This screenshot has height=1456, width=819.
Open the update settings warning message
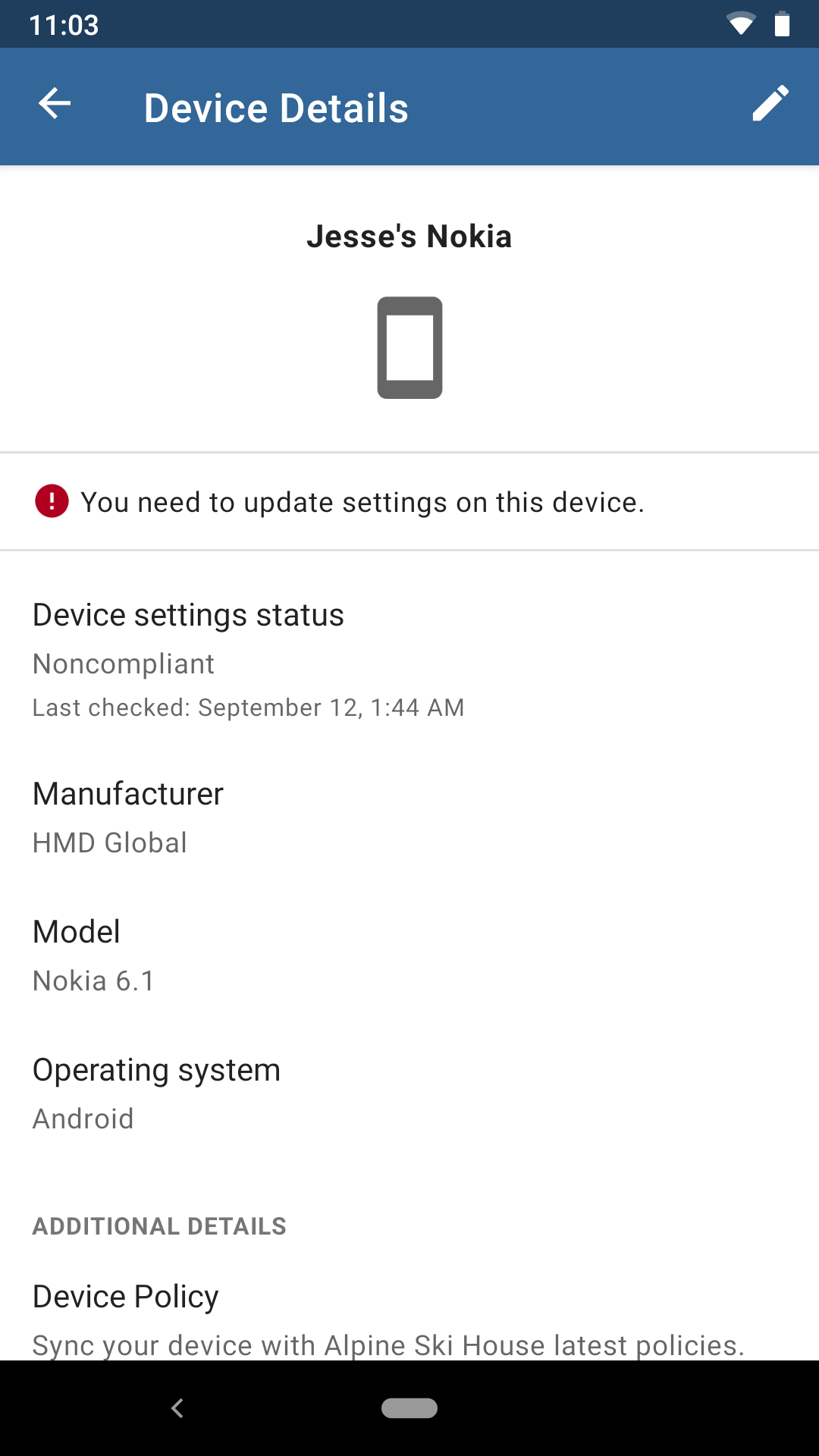pyautogui.click(x=409, y=502)
